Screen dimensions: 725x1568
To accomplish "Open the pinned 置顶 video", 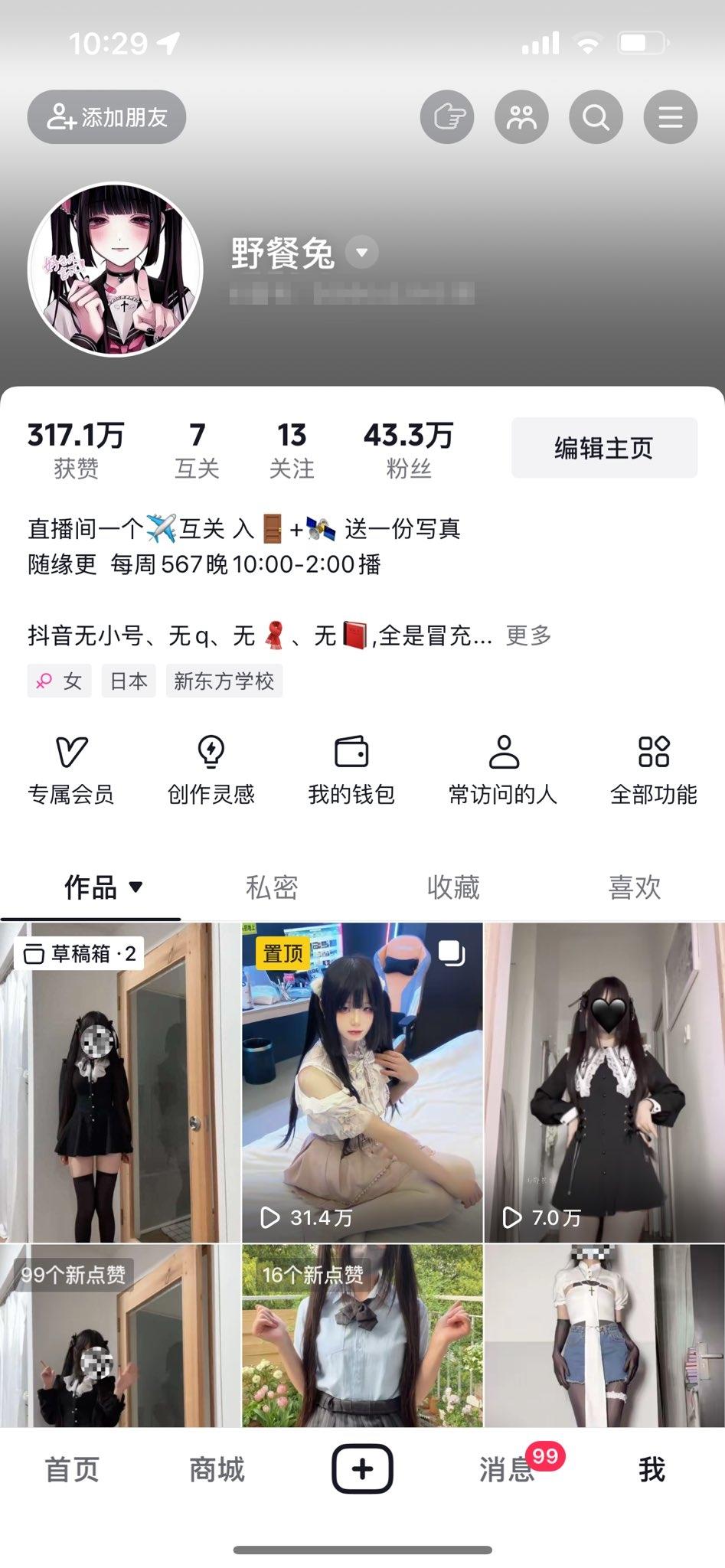I will [362, 1081].
